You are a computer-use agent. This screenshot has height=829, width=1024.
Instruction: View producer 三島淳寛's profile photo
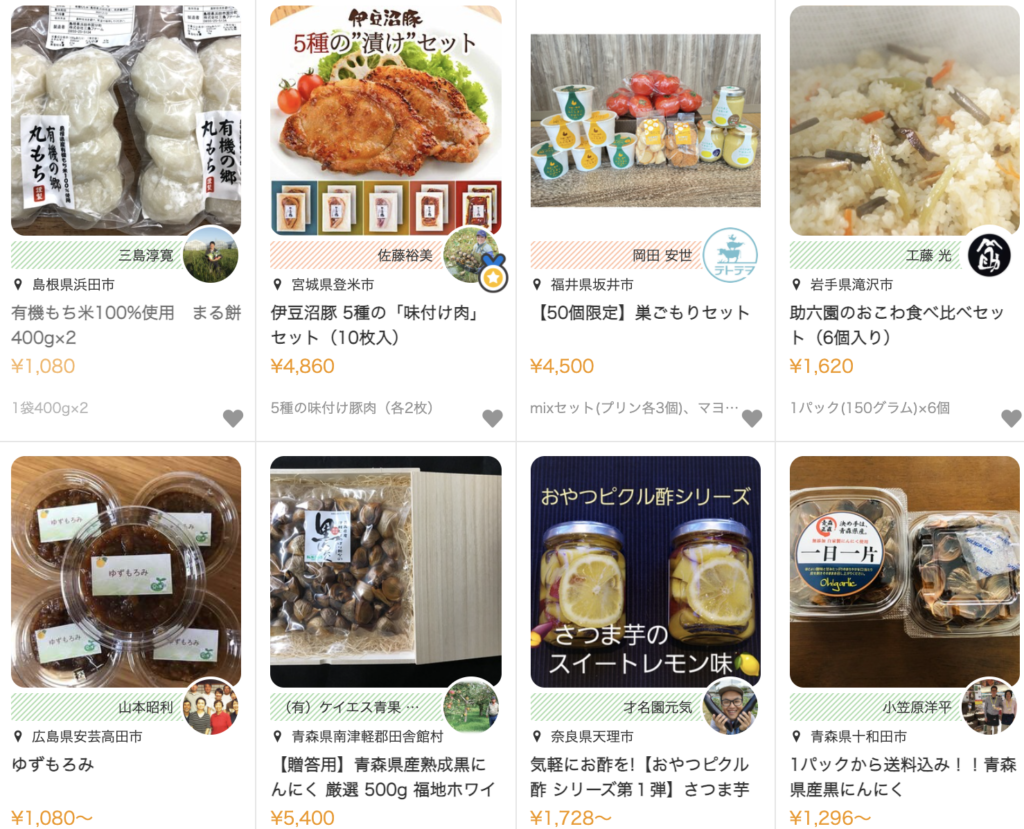point(211,255)
